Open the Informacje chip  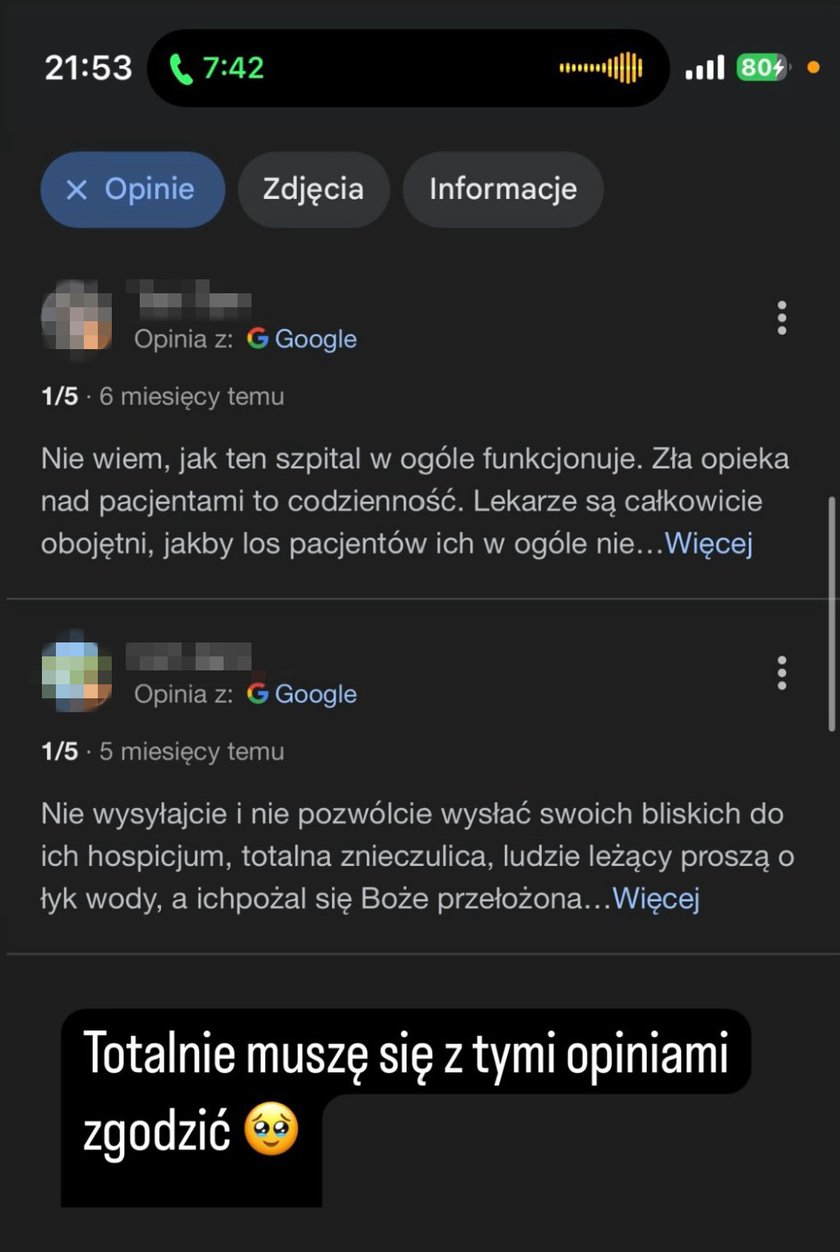point(502,190)
